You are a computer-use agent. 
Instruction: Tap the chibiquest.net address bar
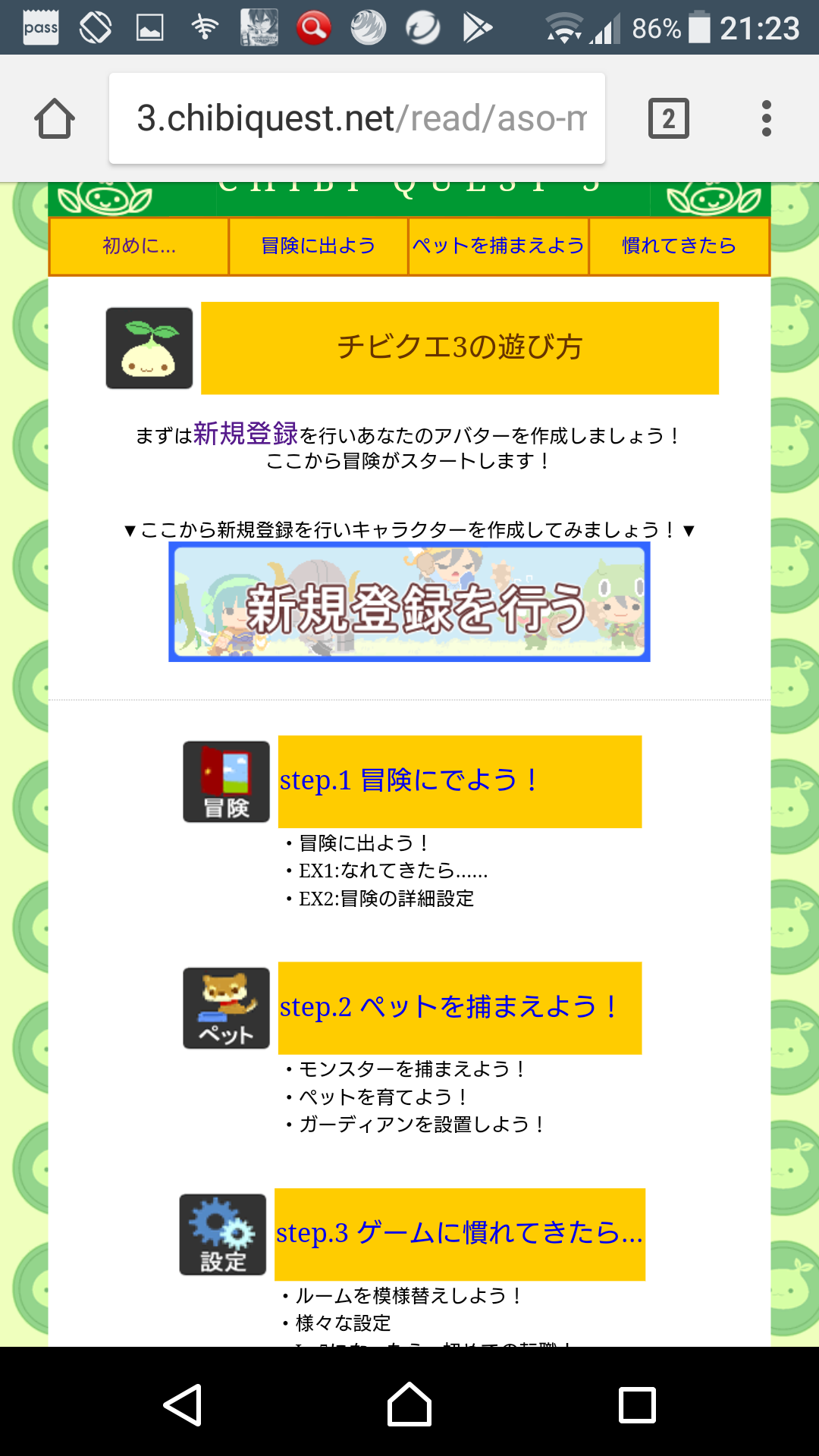coord(356,119)
